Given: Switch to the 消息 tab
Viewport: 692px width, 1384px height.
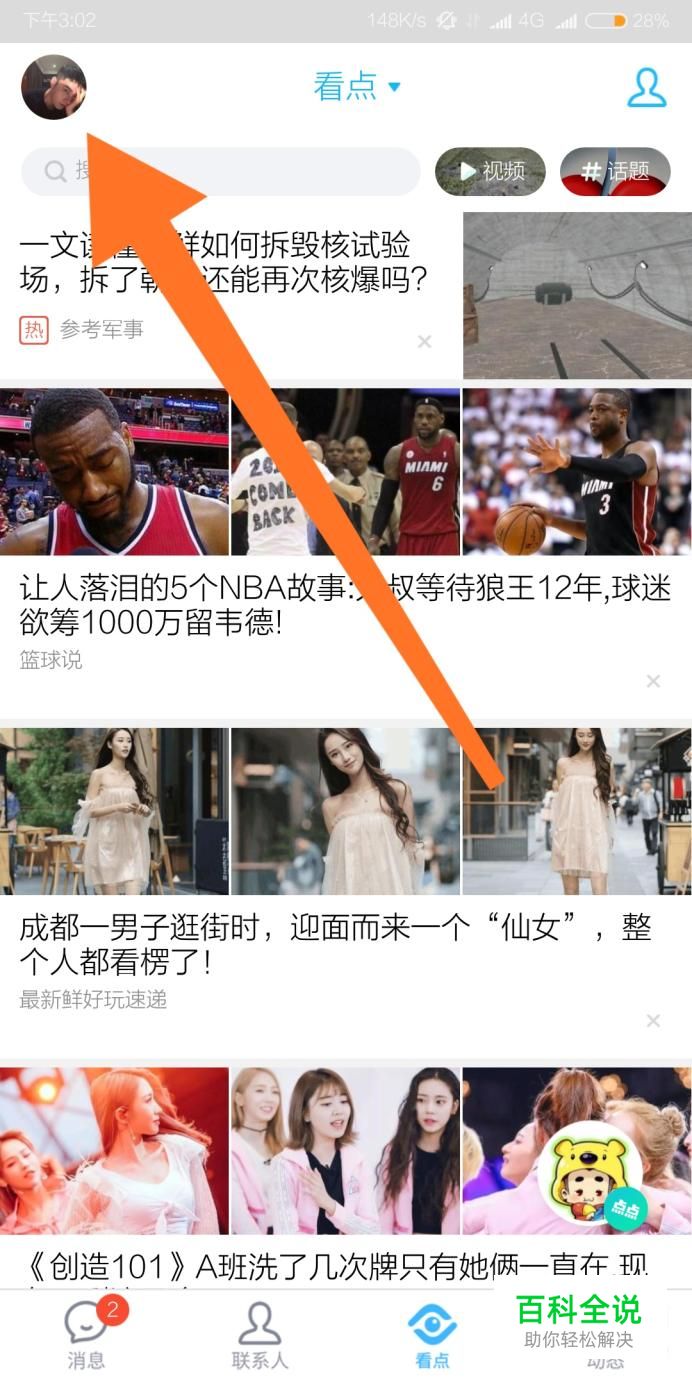Looking at the screenshot, I should pyautogui.click(x=86, y=1335).
